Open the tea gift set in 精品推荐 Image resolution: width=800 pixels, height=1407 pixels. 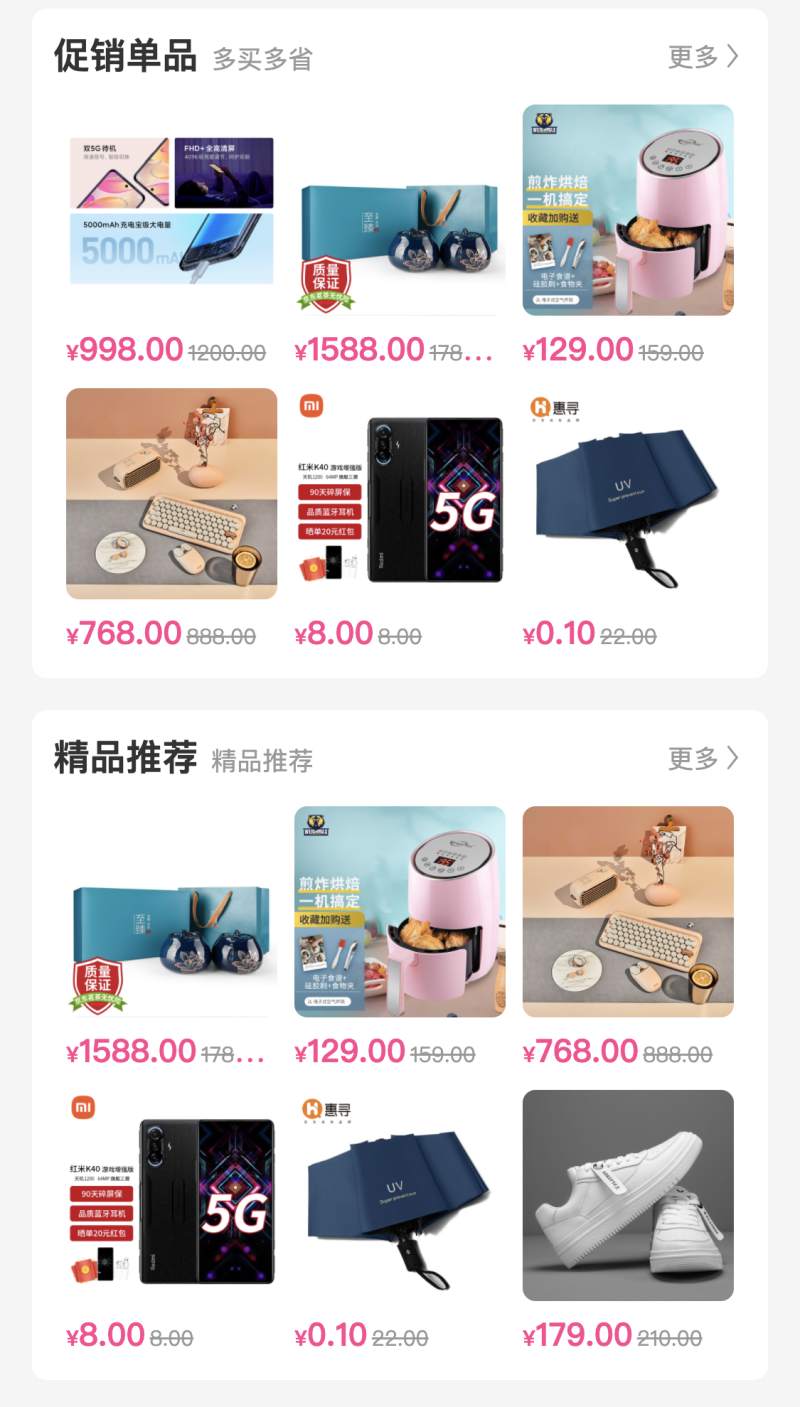pyautogui.click(x=172, y=912)
